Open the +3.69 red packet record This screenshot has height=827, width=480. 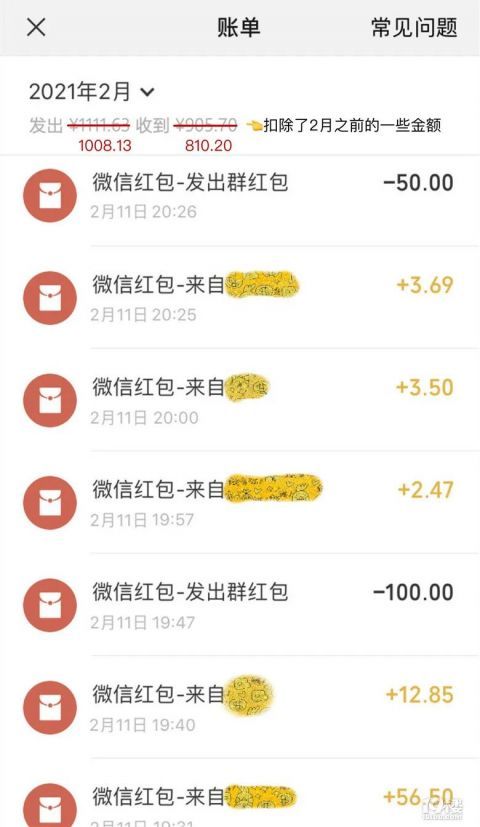pyautogui.click(x=240, y=297)
